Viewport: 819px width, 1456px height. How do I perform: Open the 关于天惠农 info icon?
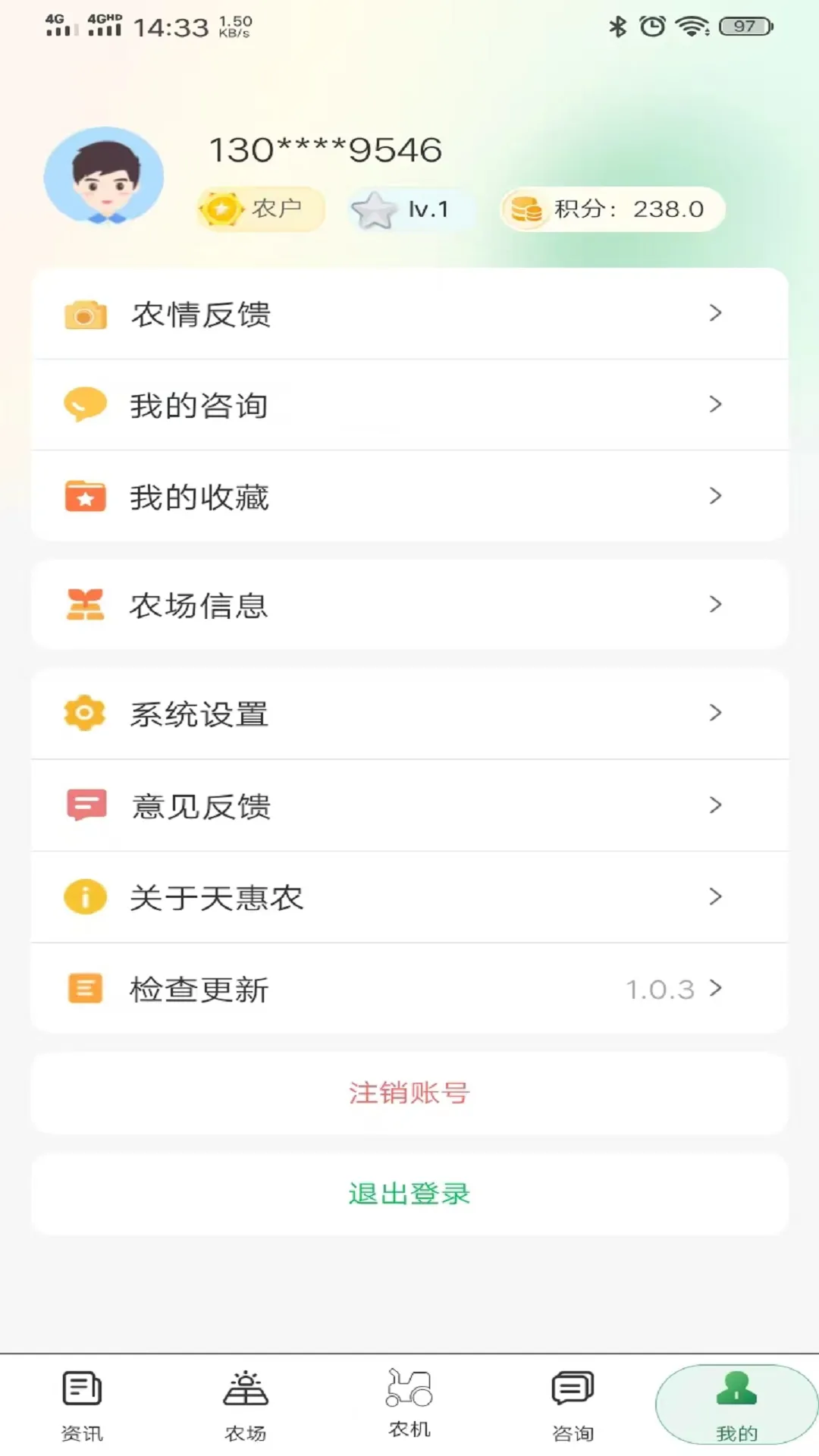(85, 897)
